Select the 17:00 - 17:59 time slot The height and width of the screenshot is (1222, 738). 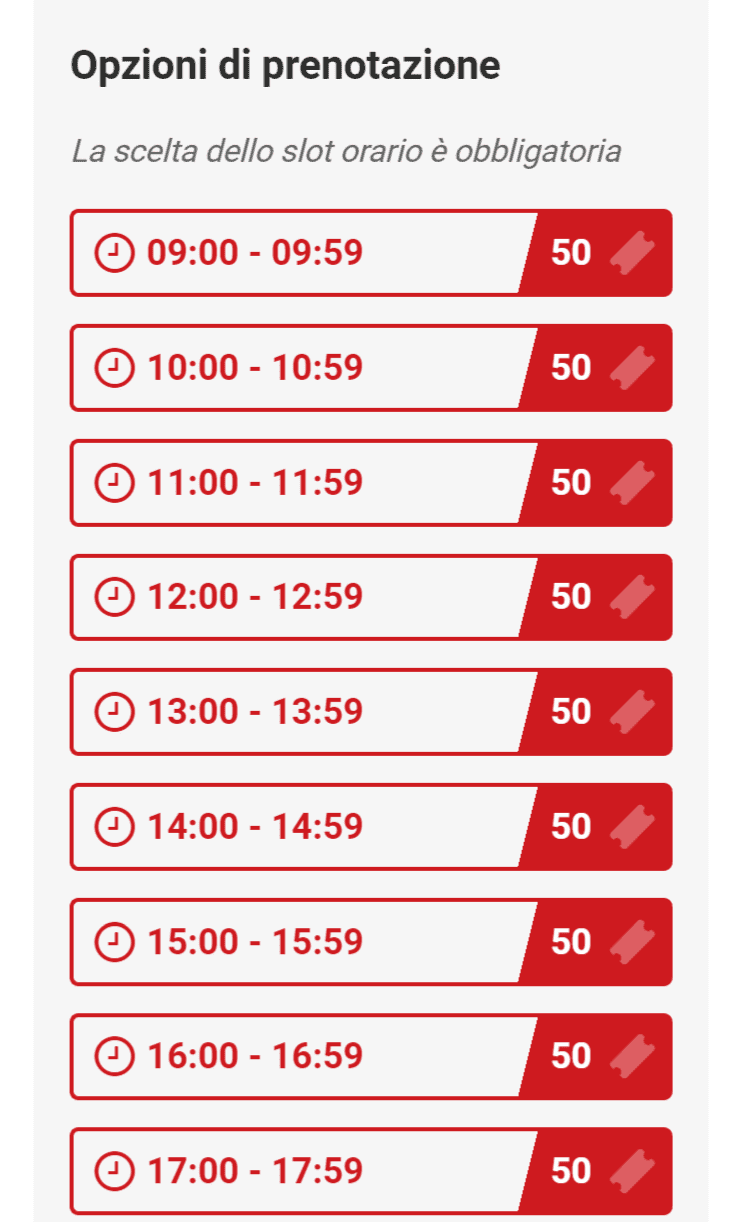[371, 1171]
